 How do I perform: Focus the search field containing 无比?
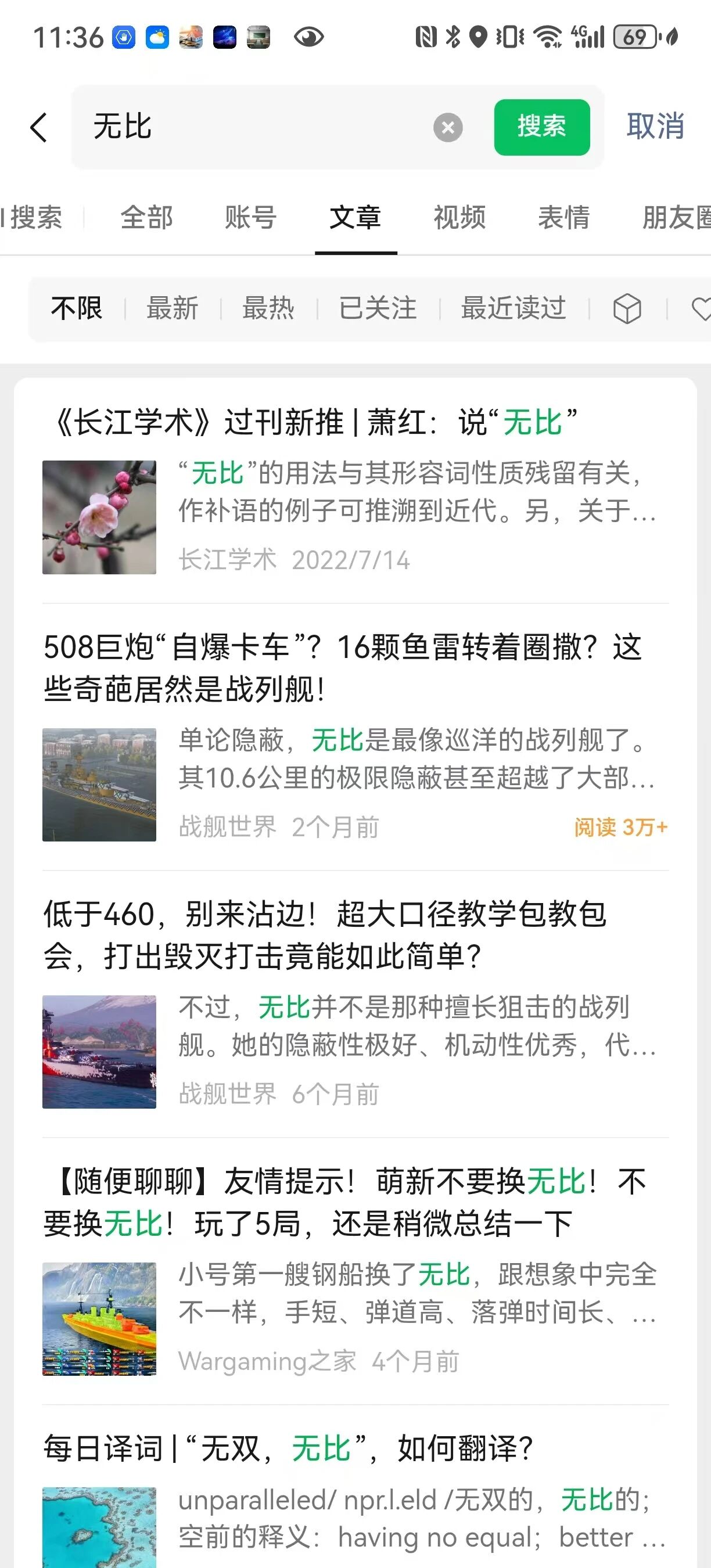coord(256,127)
